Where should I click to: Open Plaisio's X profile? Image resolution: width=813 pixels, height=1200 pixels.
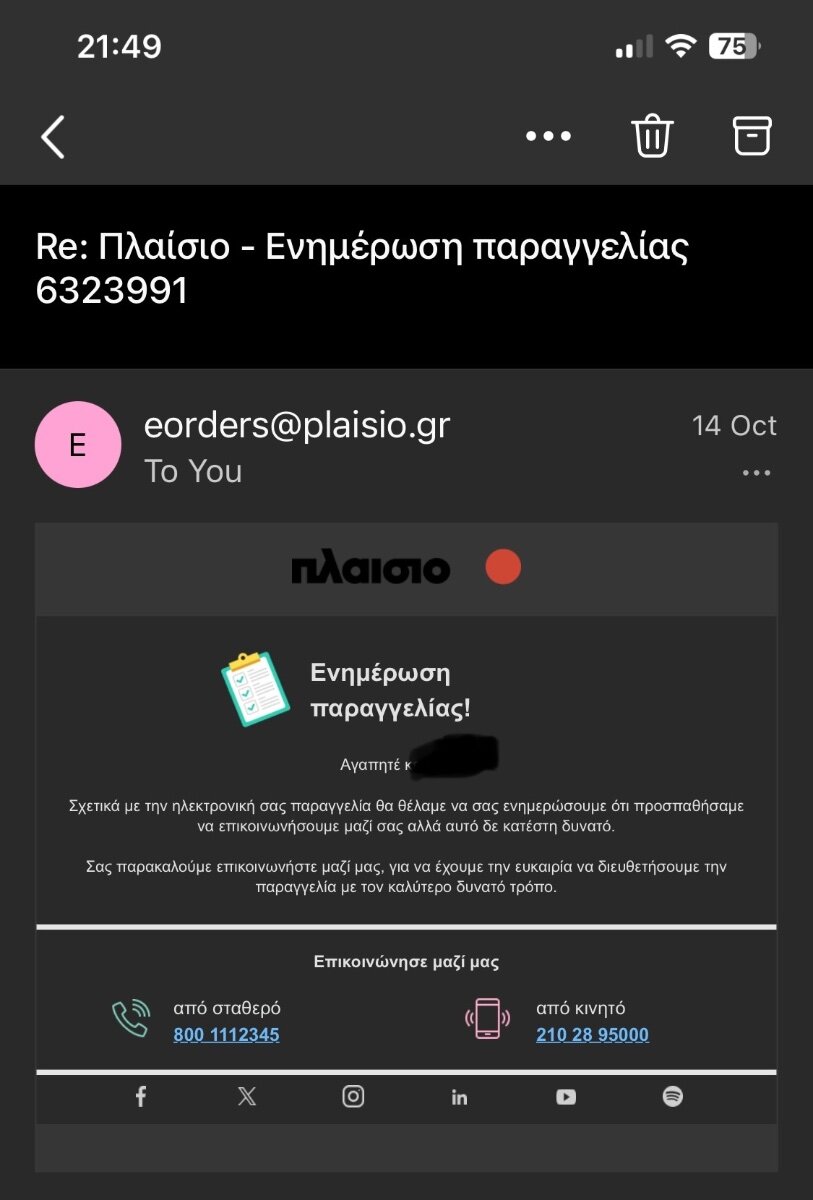pos(247,1097)
